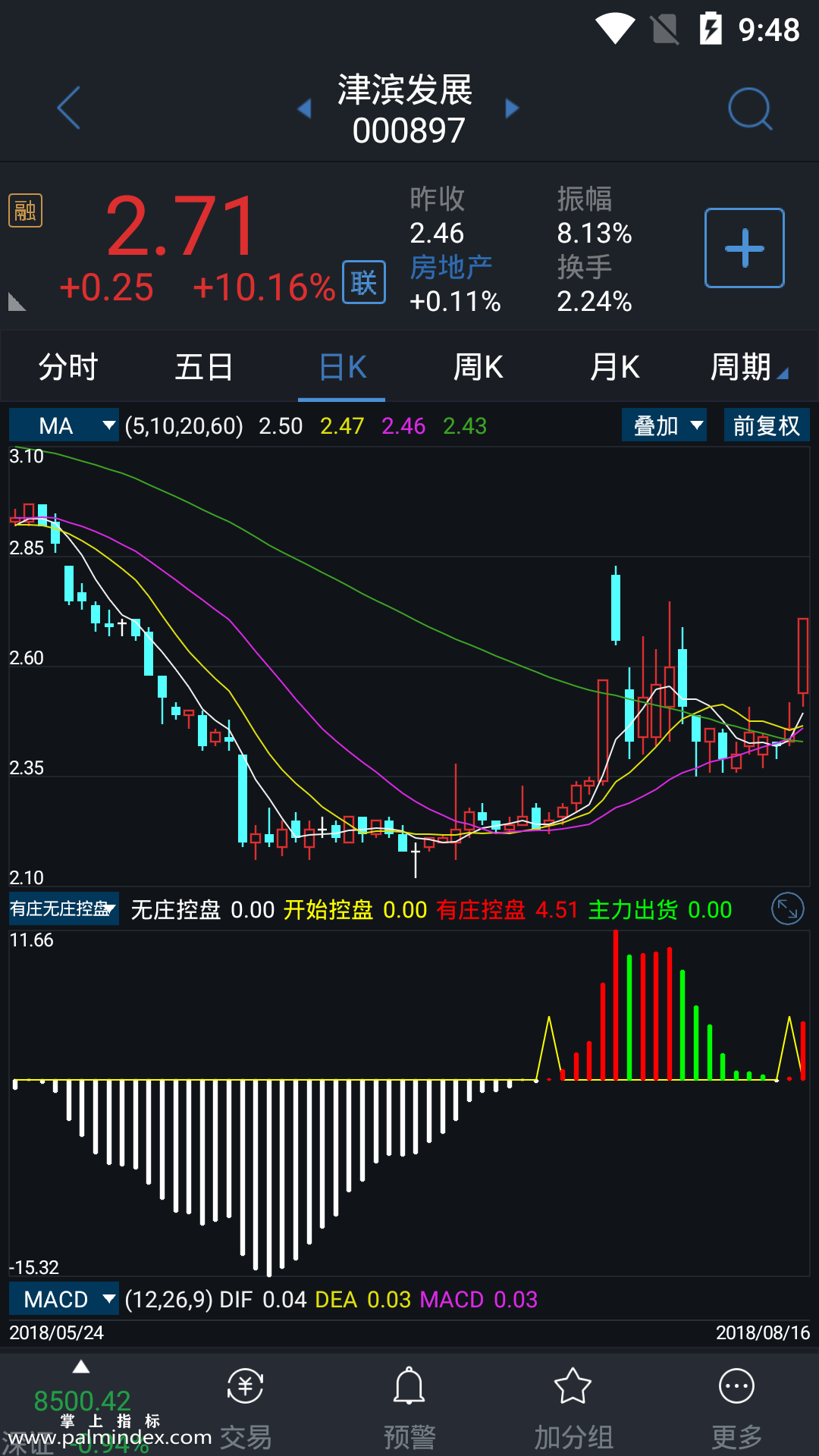Open the 联 linked stocks button
The image size is (819, 1456).
click(x=364, y=283)
